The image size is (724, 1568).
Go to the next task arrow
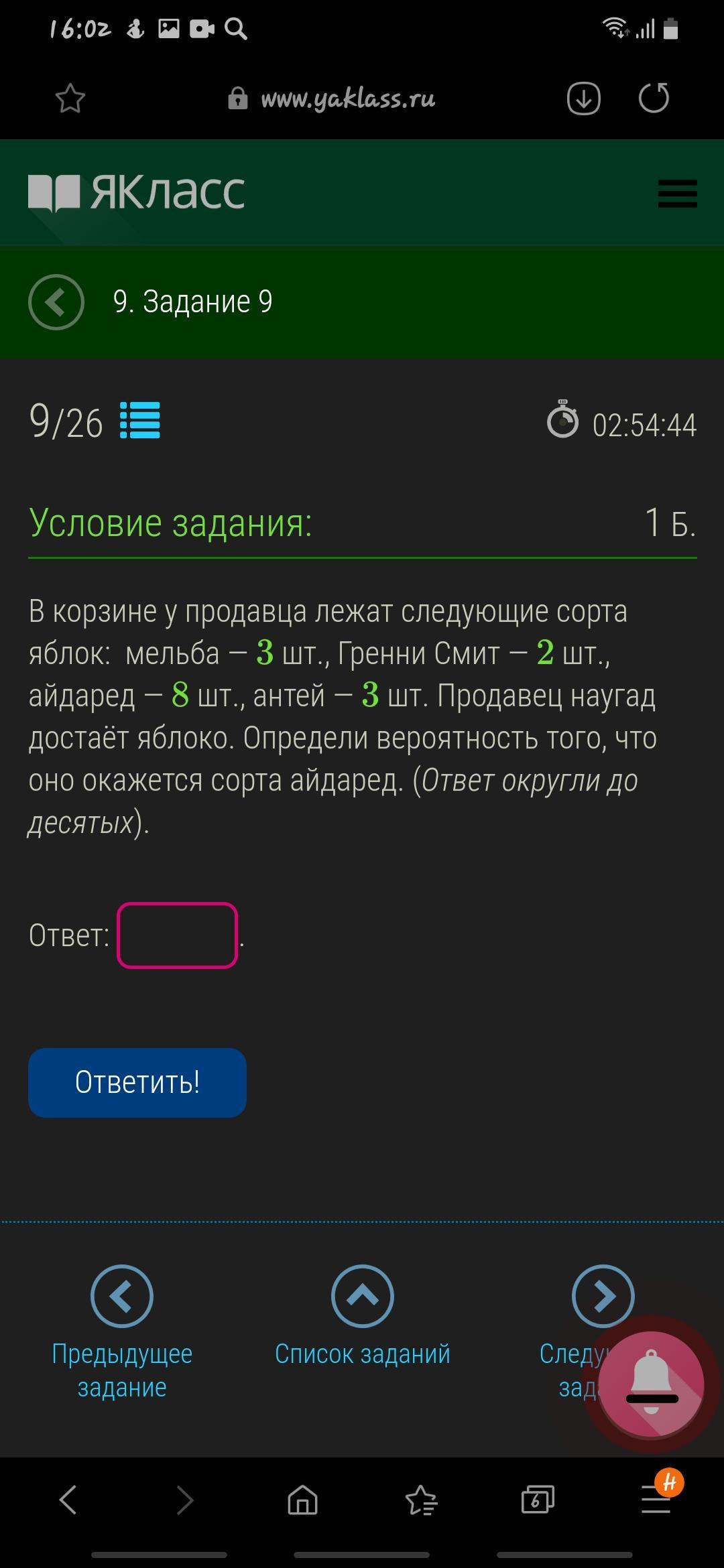click(603, 1296)
